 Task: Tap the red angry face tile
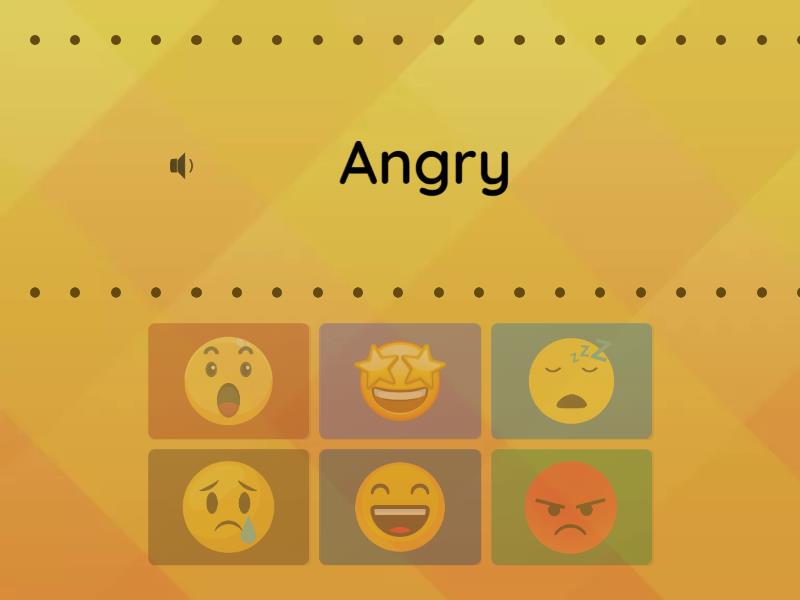pyautogui.click(x=571, y=507)
